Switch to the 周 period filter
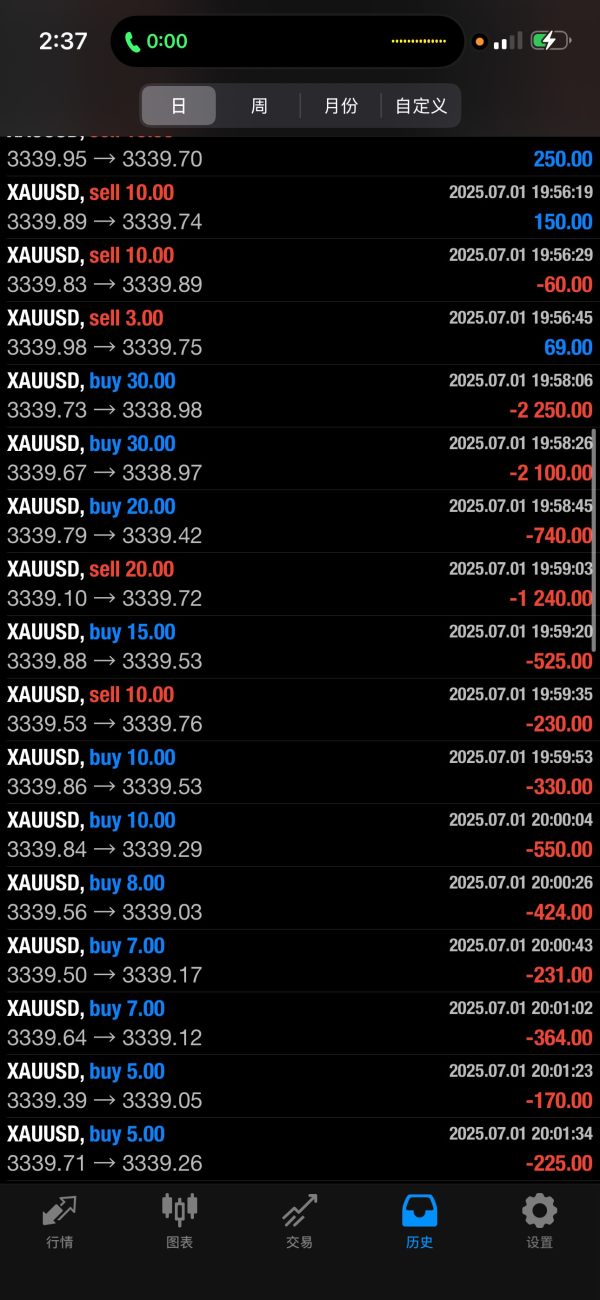This screenshot has height=1300, width=600. tap(259, 106)
